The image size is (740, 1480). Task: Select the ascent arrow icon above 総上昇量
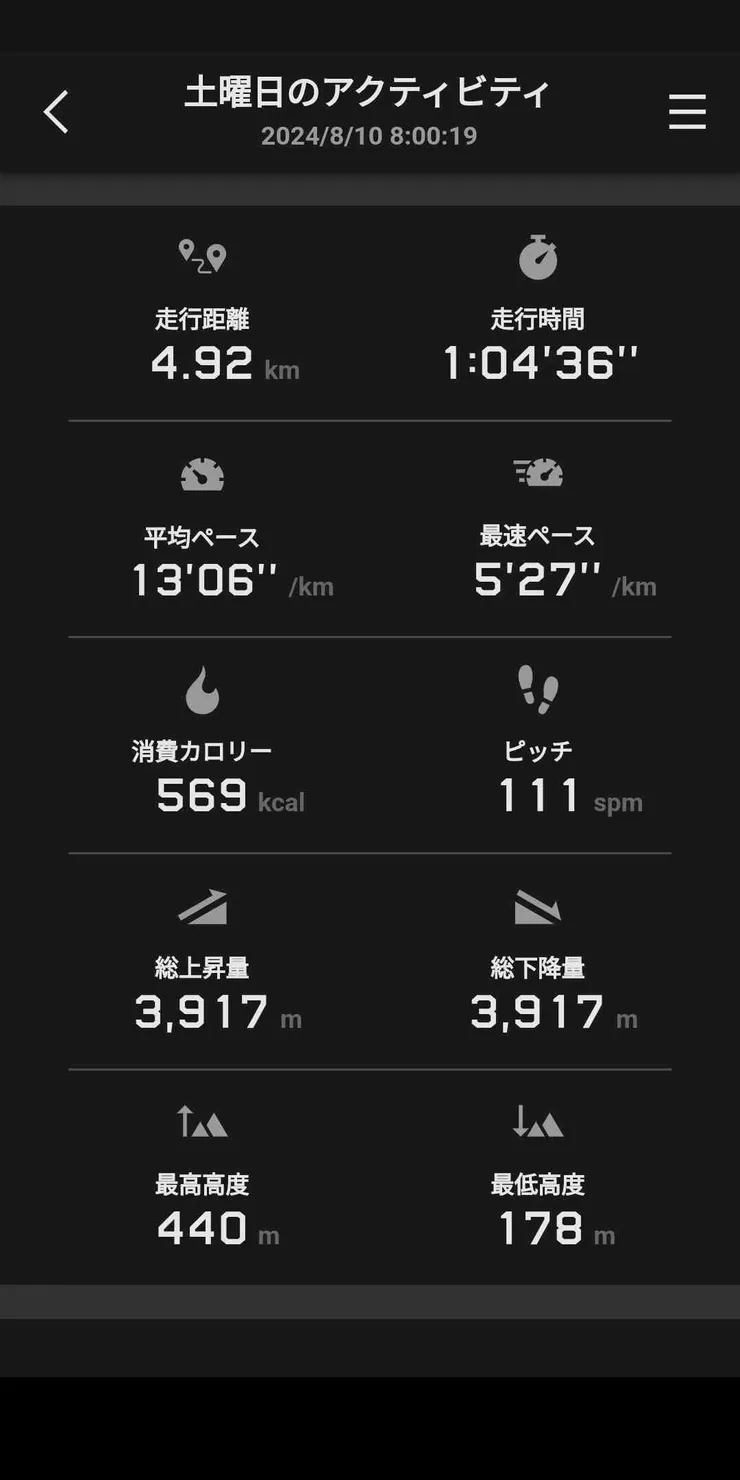(202, 906)
